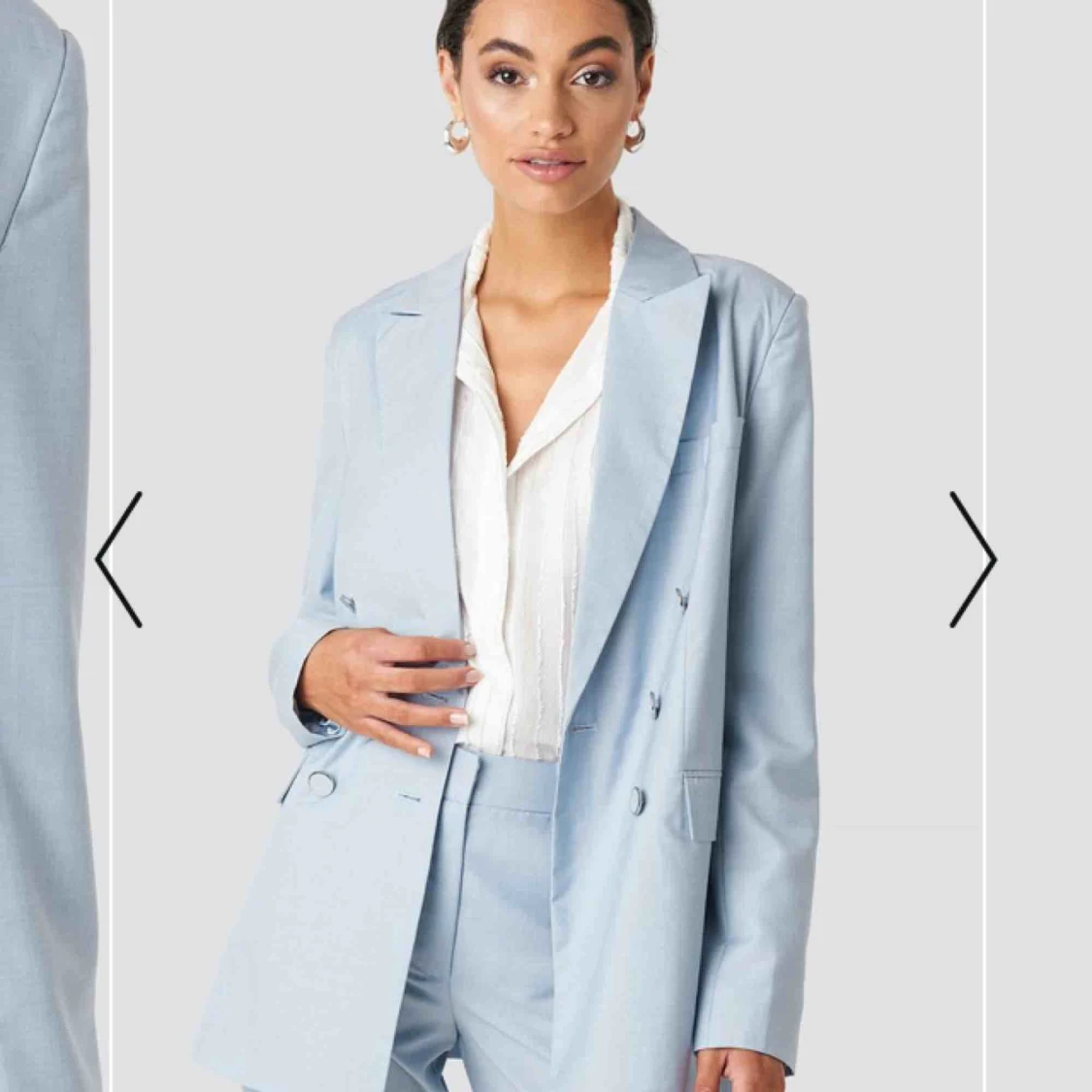
Task: Go to the previous product photo
Action: [119, 559]
